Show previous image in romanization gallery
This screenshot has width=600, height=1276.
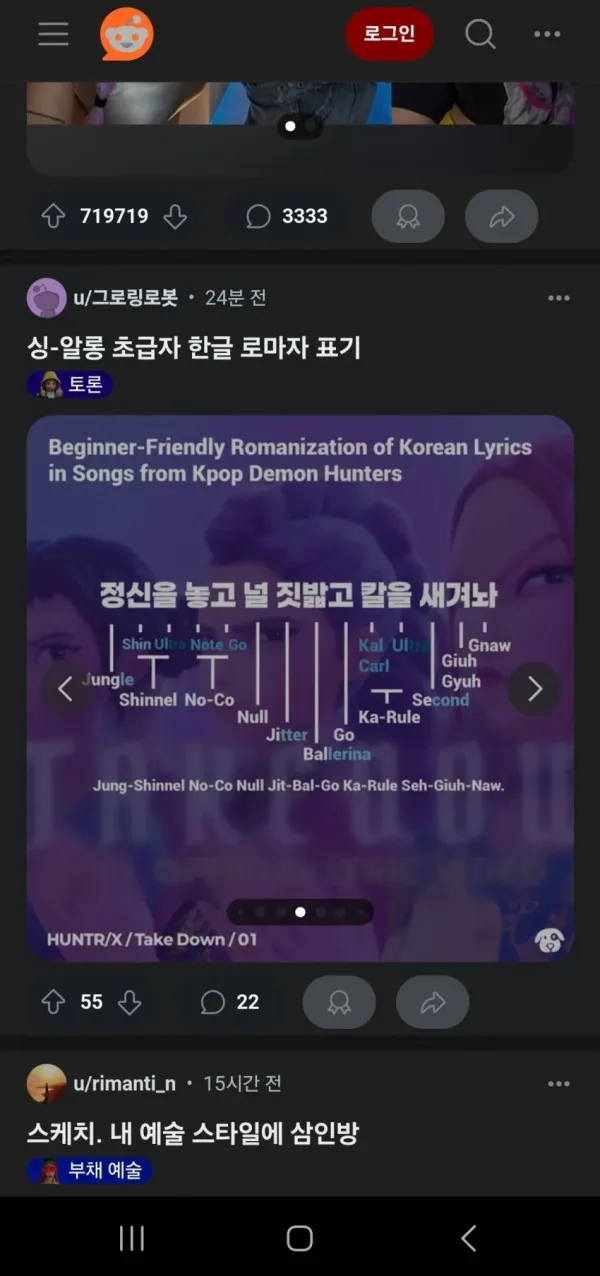66,689
